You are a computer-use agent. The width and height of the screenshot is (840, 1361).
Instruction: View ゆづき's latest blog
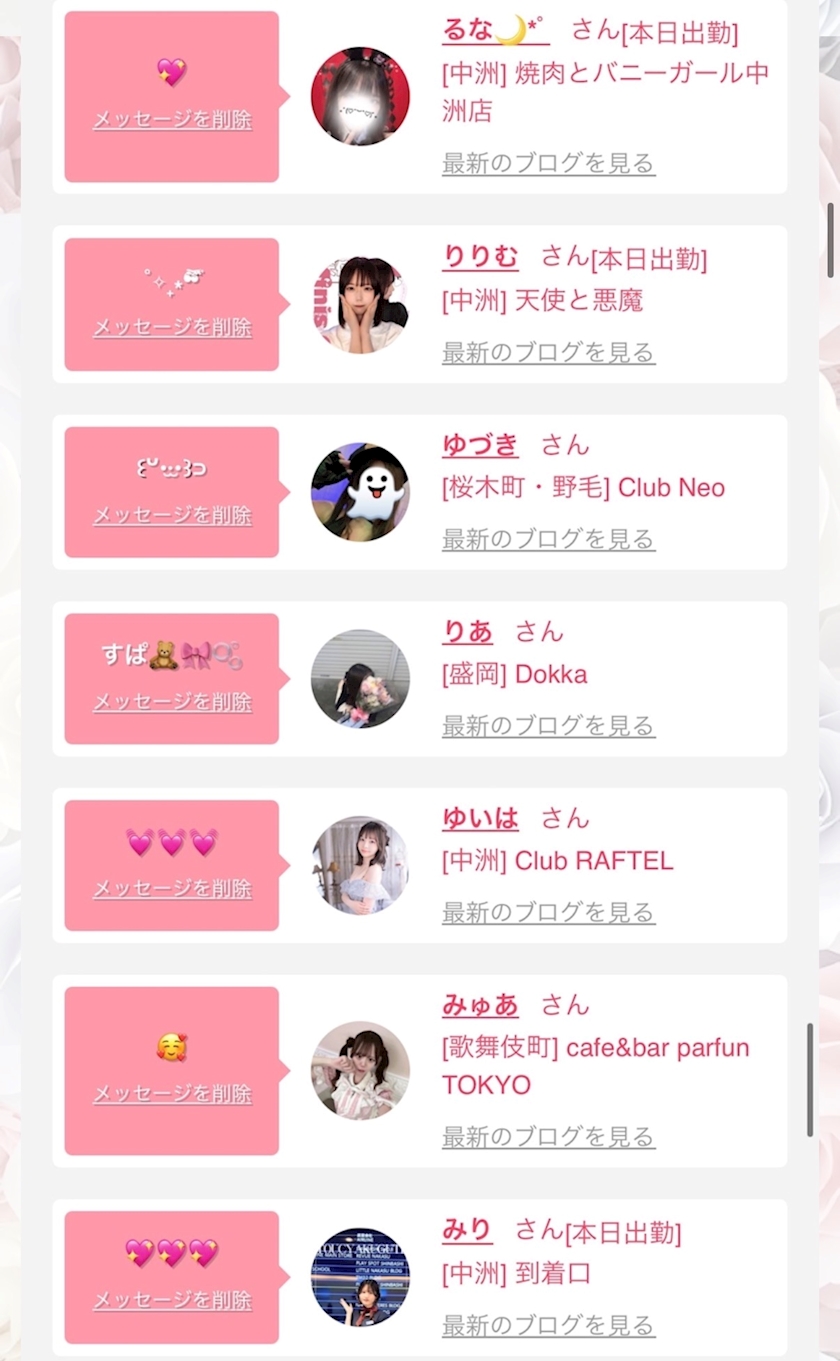click(549, 539)
